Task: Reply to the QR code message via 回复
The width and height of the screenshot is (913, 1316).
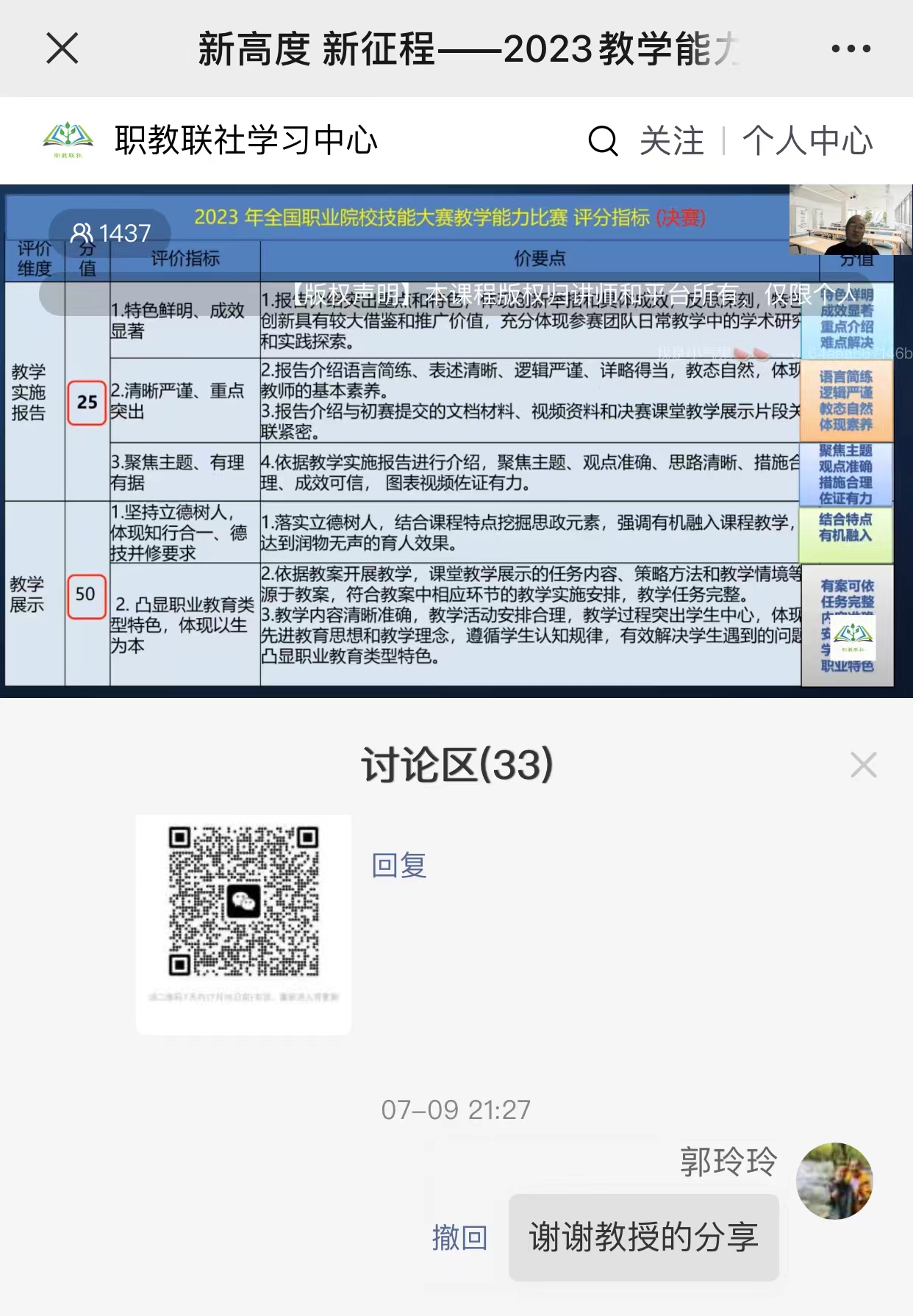Action: pyautogui.click(x=398, y=865)
